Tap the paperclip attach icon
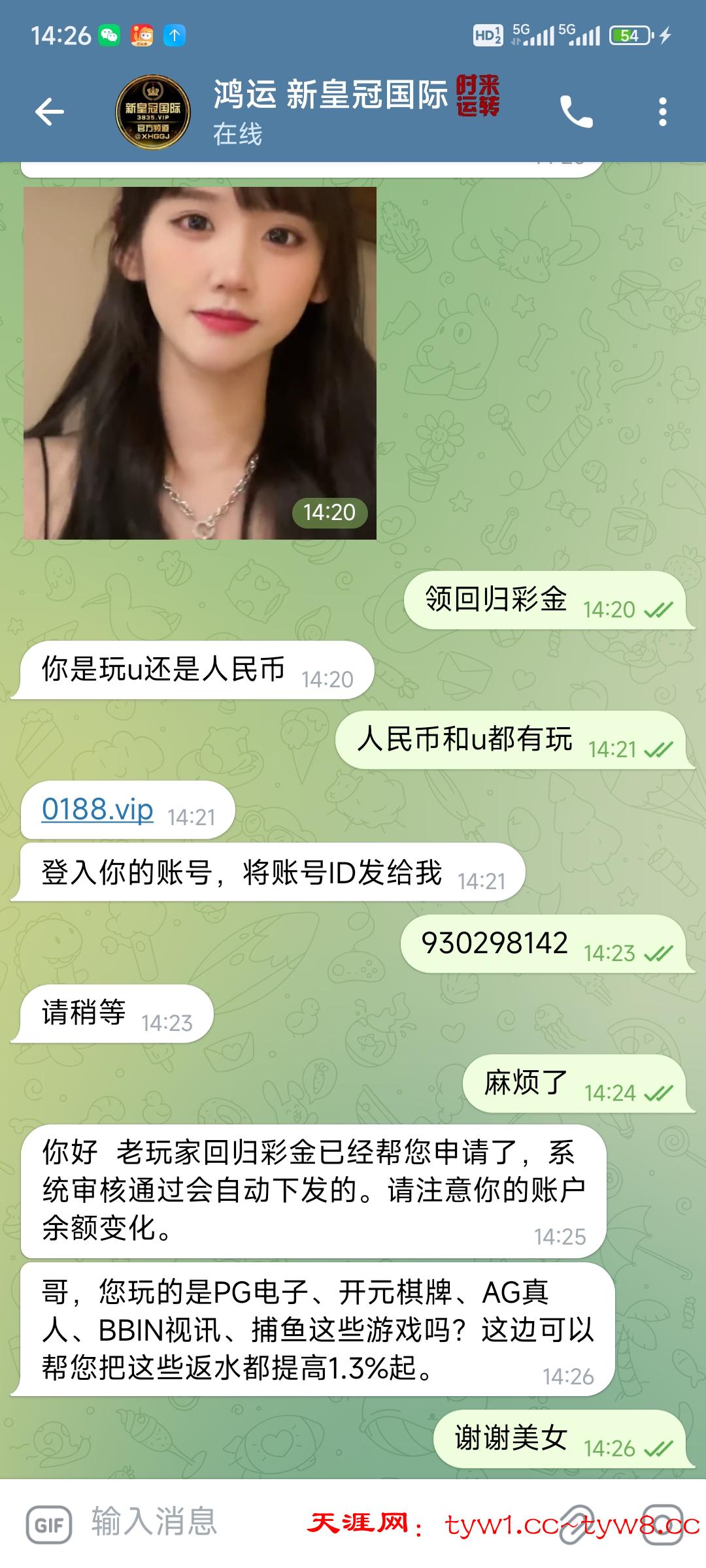 pos(574,1525)
